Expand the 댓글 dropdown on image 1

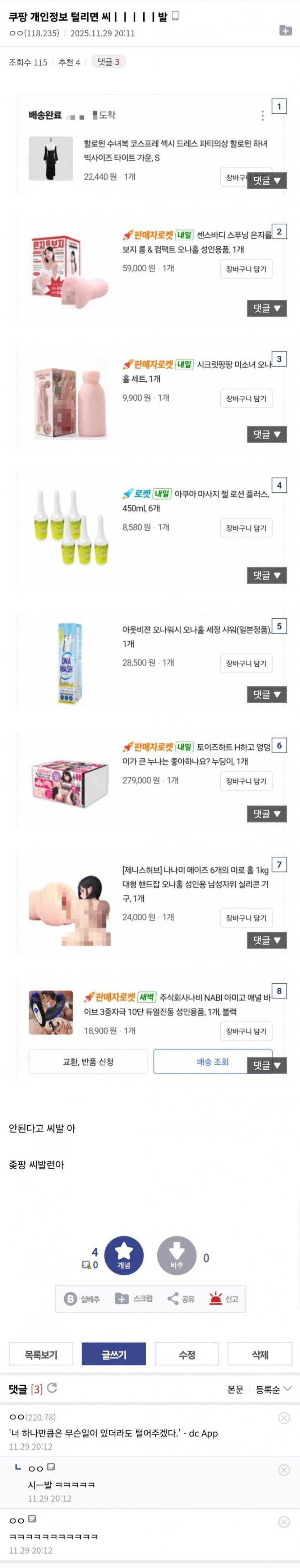(267, 180)
